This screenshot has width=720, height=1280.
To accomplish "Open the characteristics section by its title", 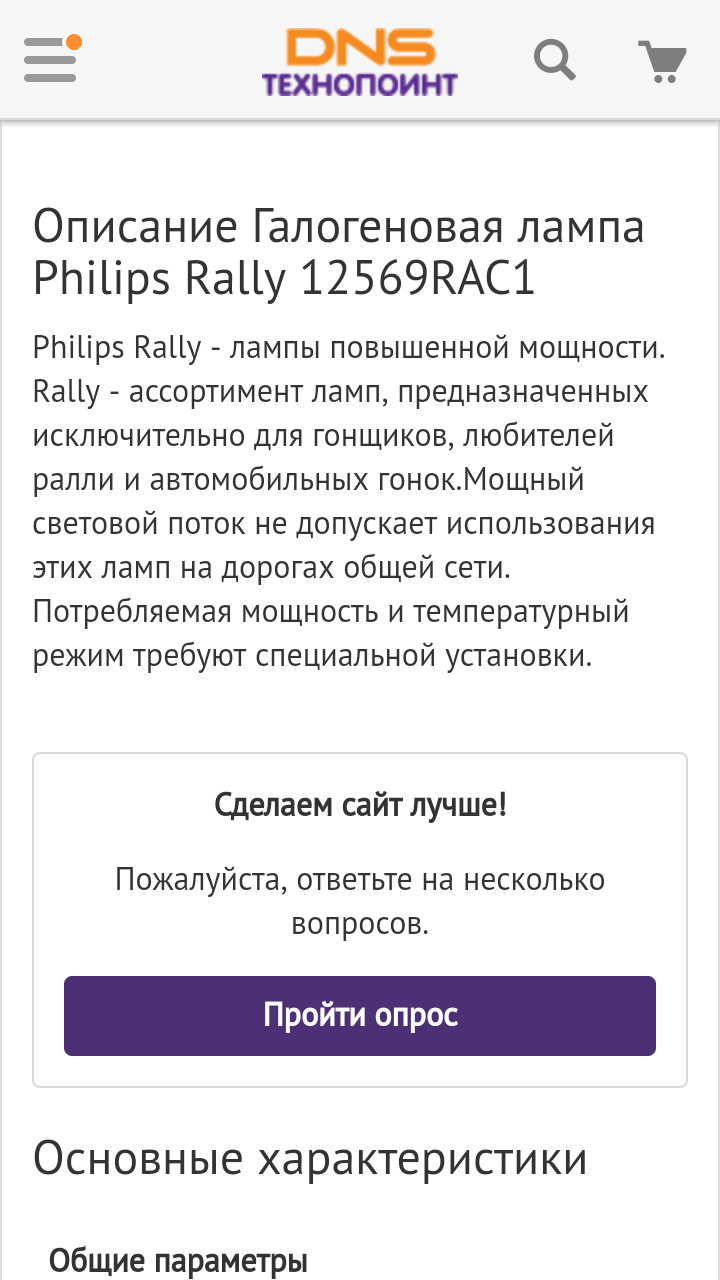I will point(310,1159).
